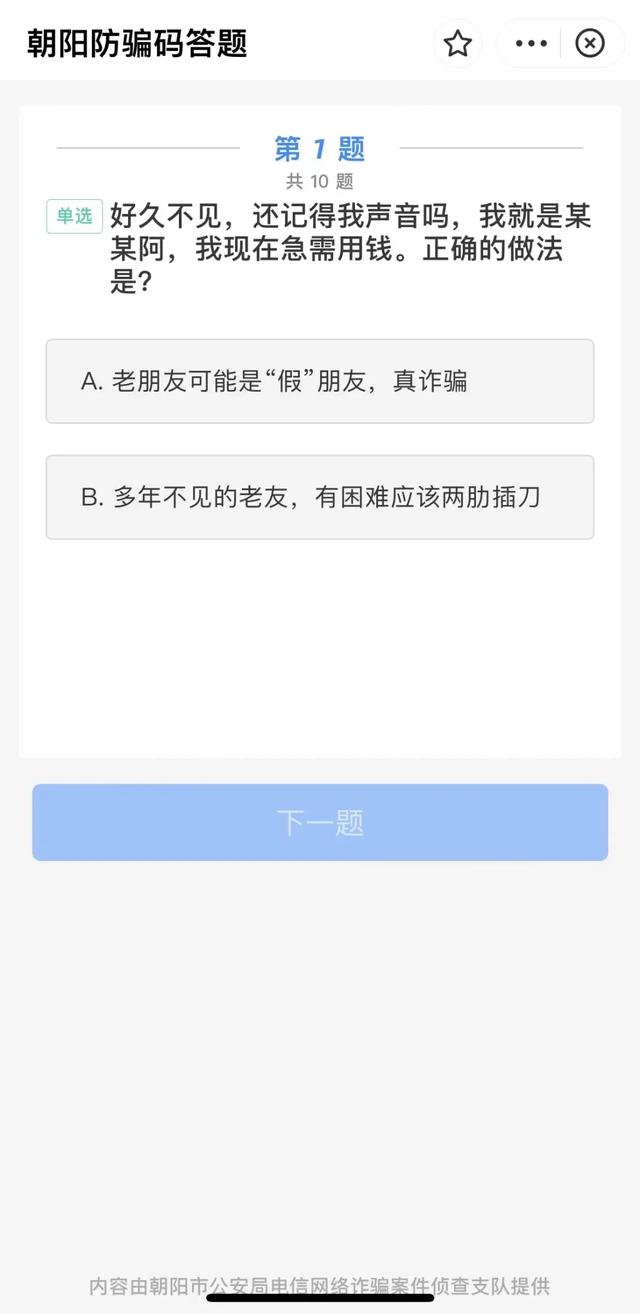The image size is (640, 1314).
Task: Close the mini program
Action: coord(591,43)
